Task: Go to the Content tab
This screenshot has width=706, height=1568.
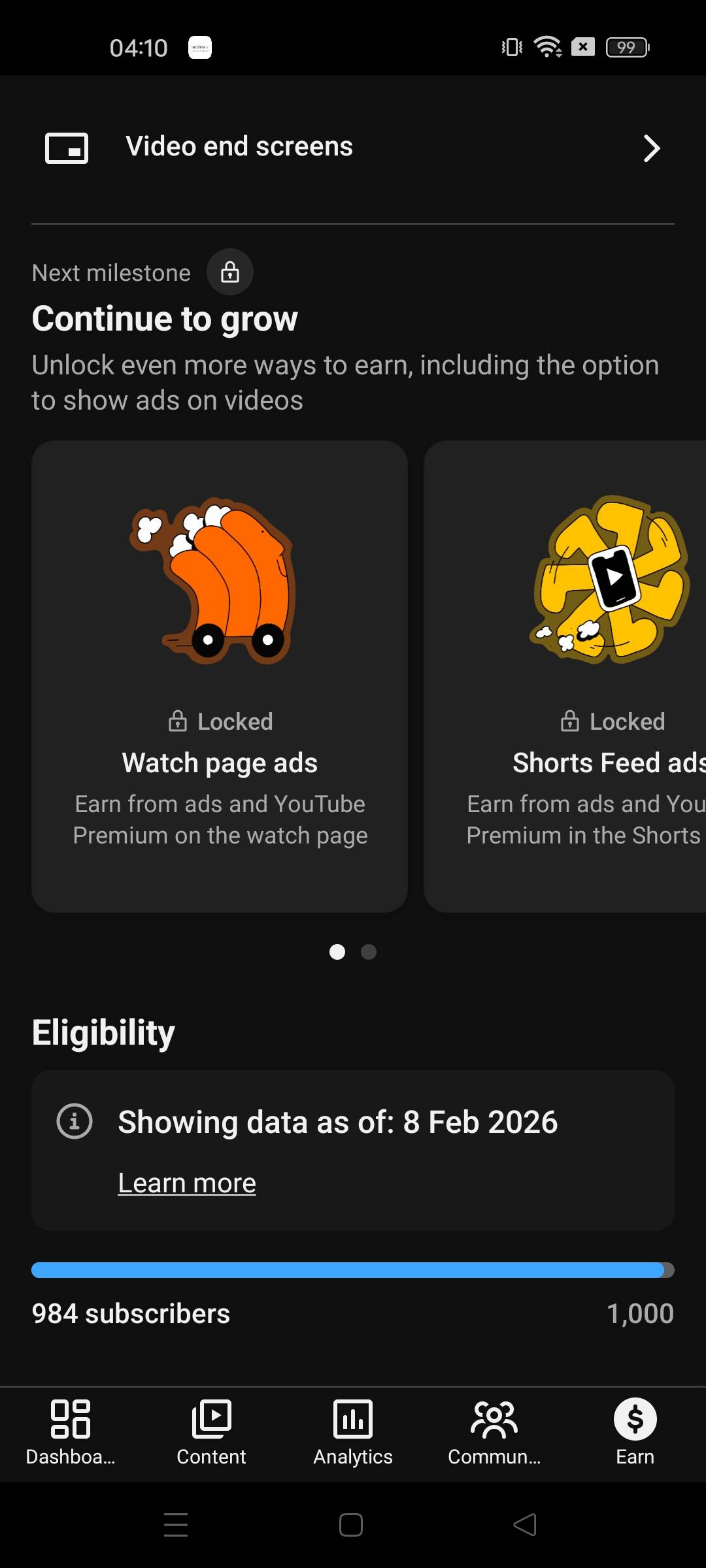Action: tap(211, 1432)
